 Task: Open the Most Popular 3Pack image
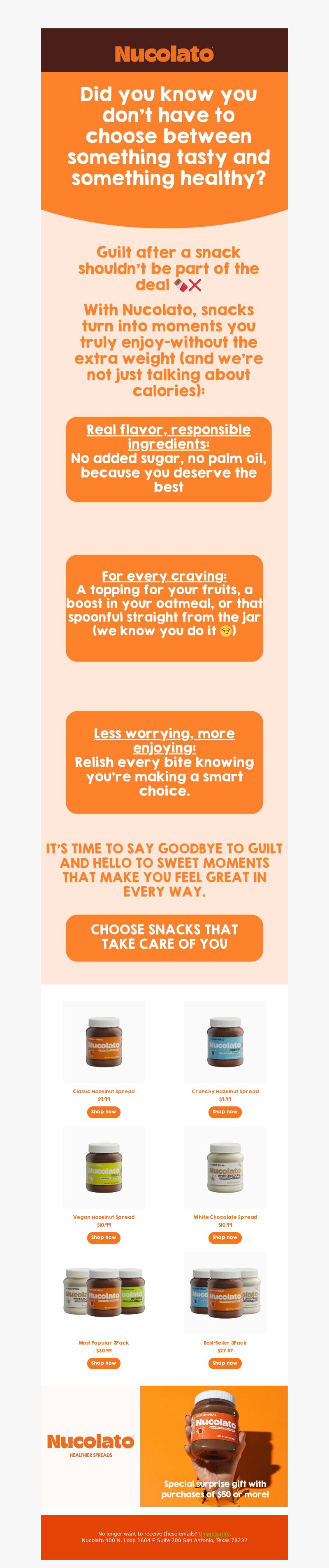point(104,1293)
